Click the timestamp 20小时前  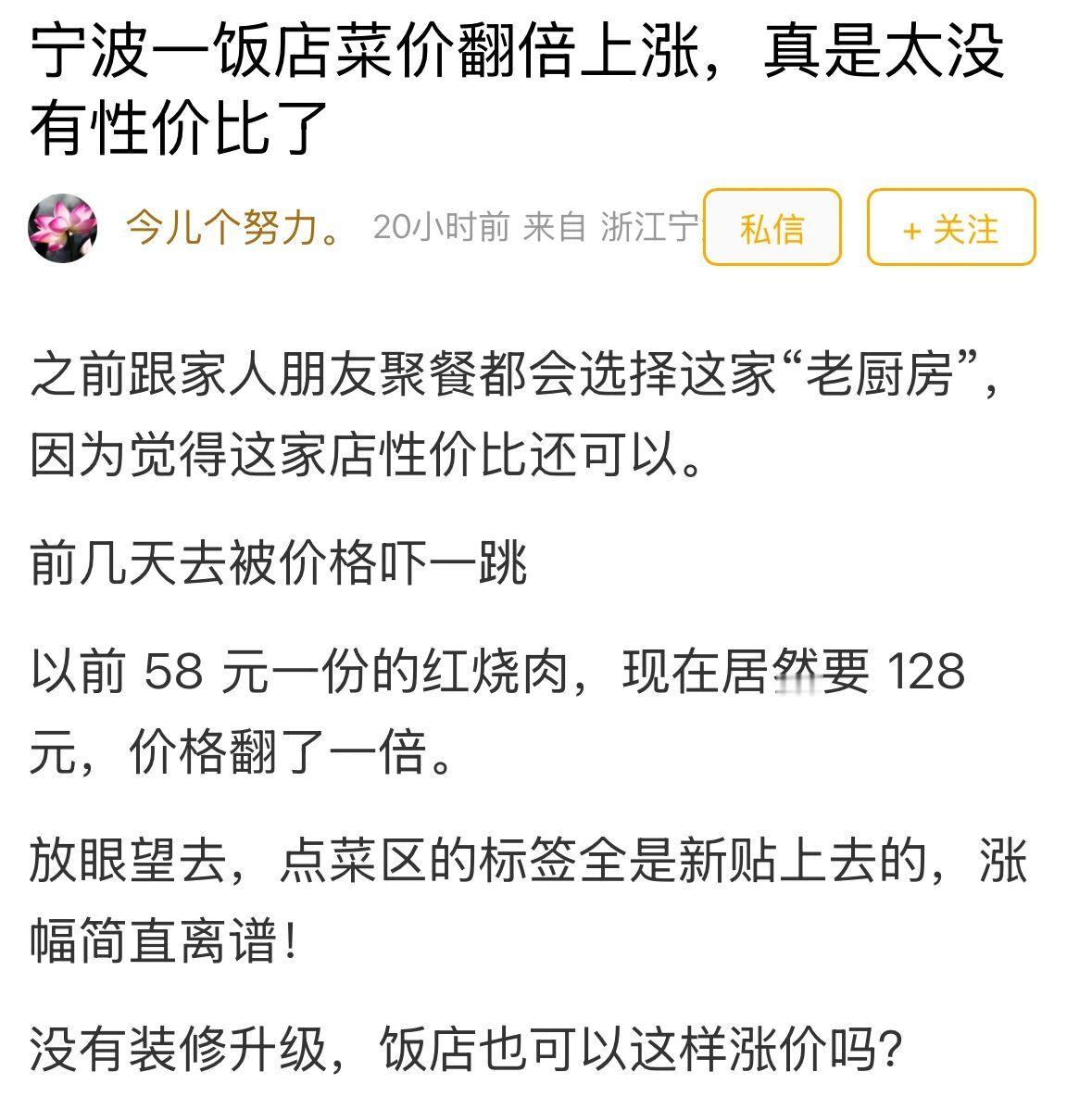pos(439,225)
